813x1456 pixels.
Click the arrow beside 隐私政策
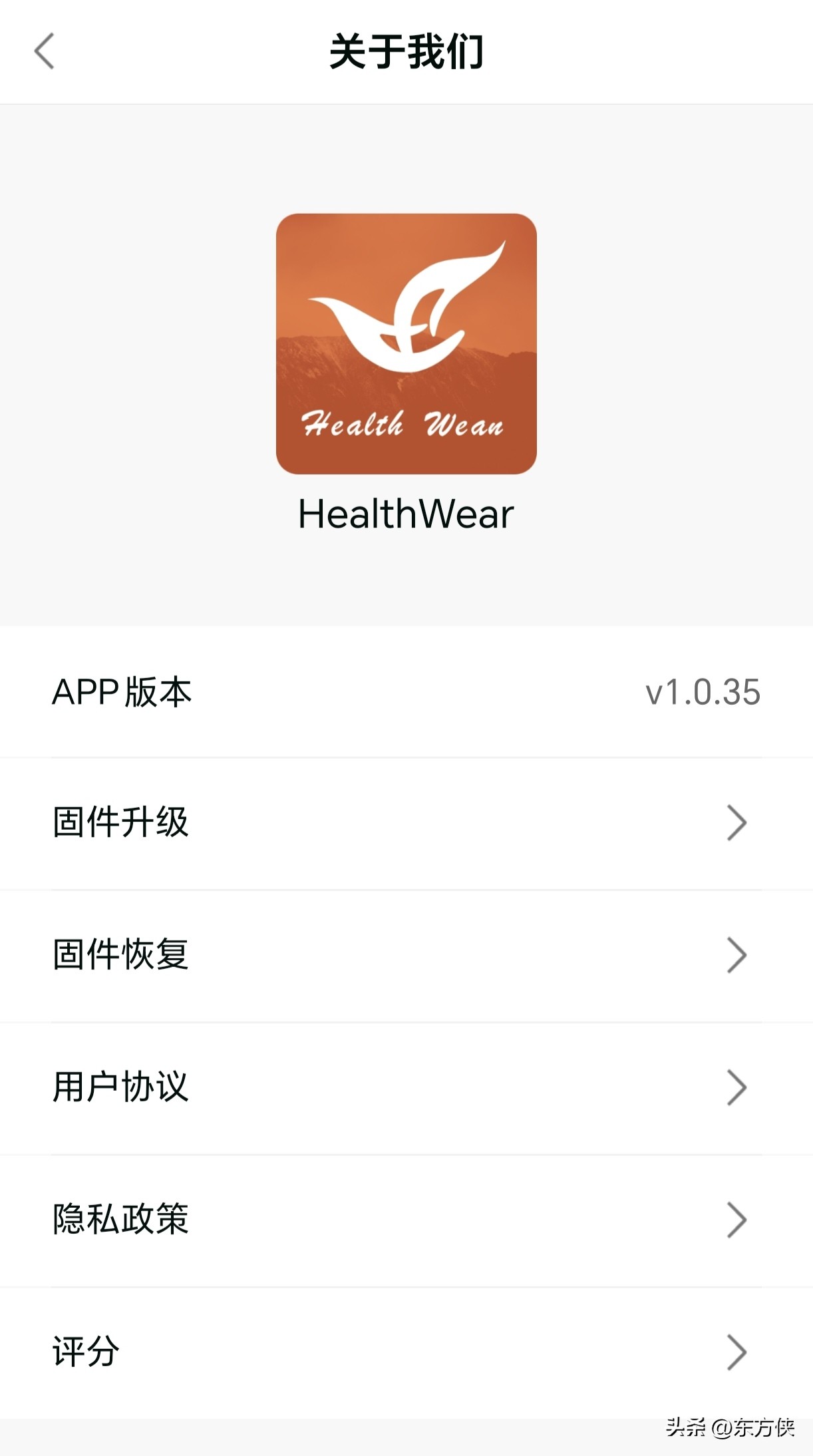coord(736,1219)
